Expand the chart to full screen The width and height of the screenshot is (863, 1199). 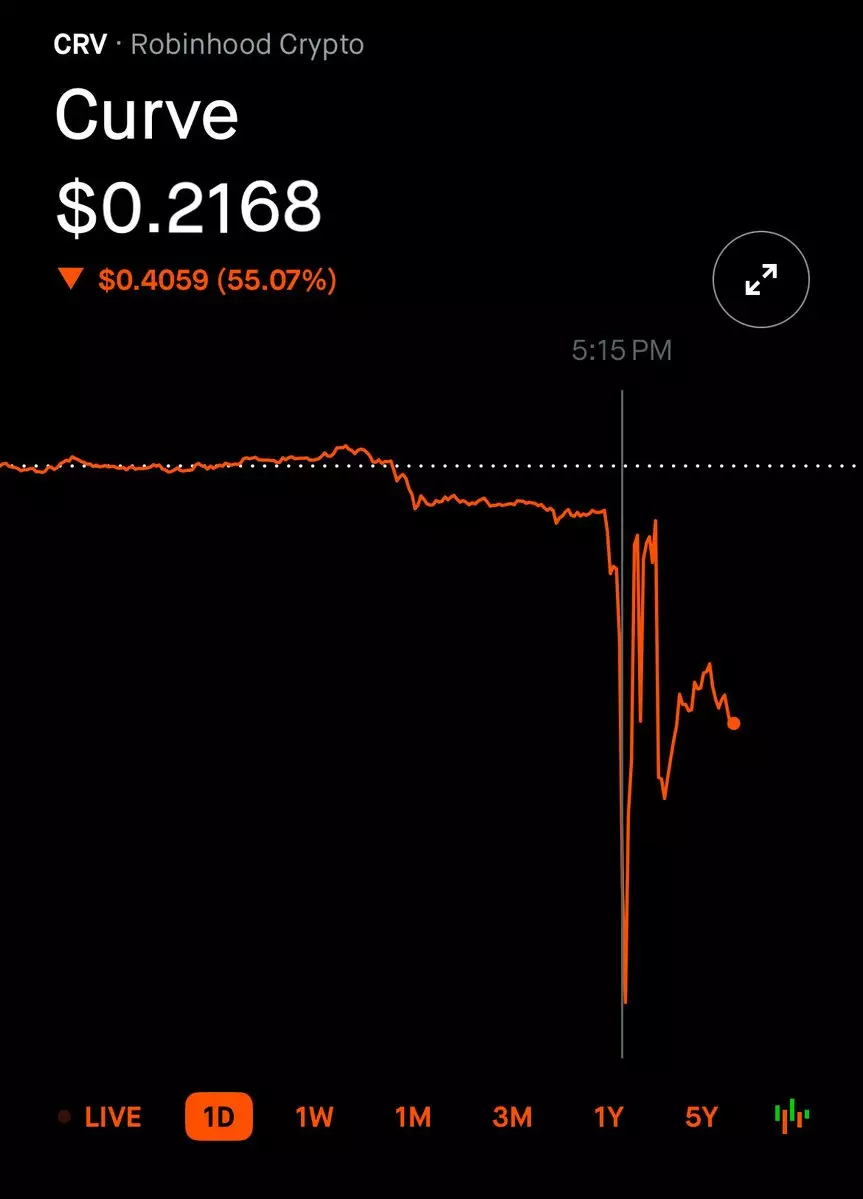click(x=761, y=281)
